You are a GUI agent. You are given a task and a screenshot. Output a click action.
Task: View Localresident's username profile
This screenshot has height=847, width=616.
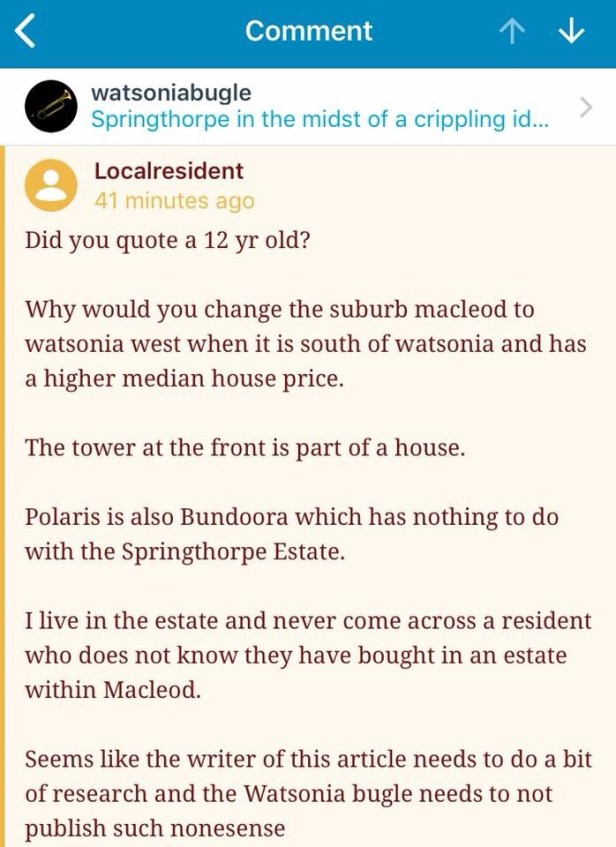point(168,171)
